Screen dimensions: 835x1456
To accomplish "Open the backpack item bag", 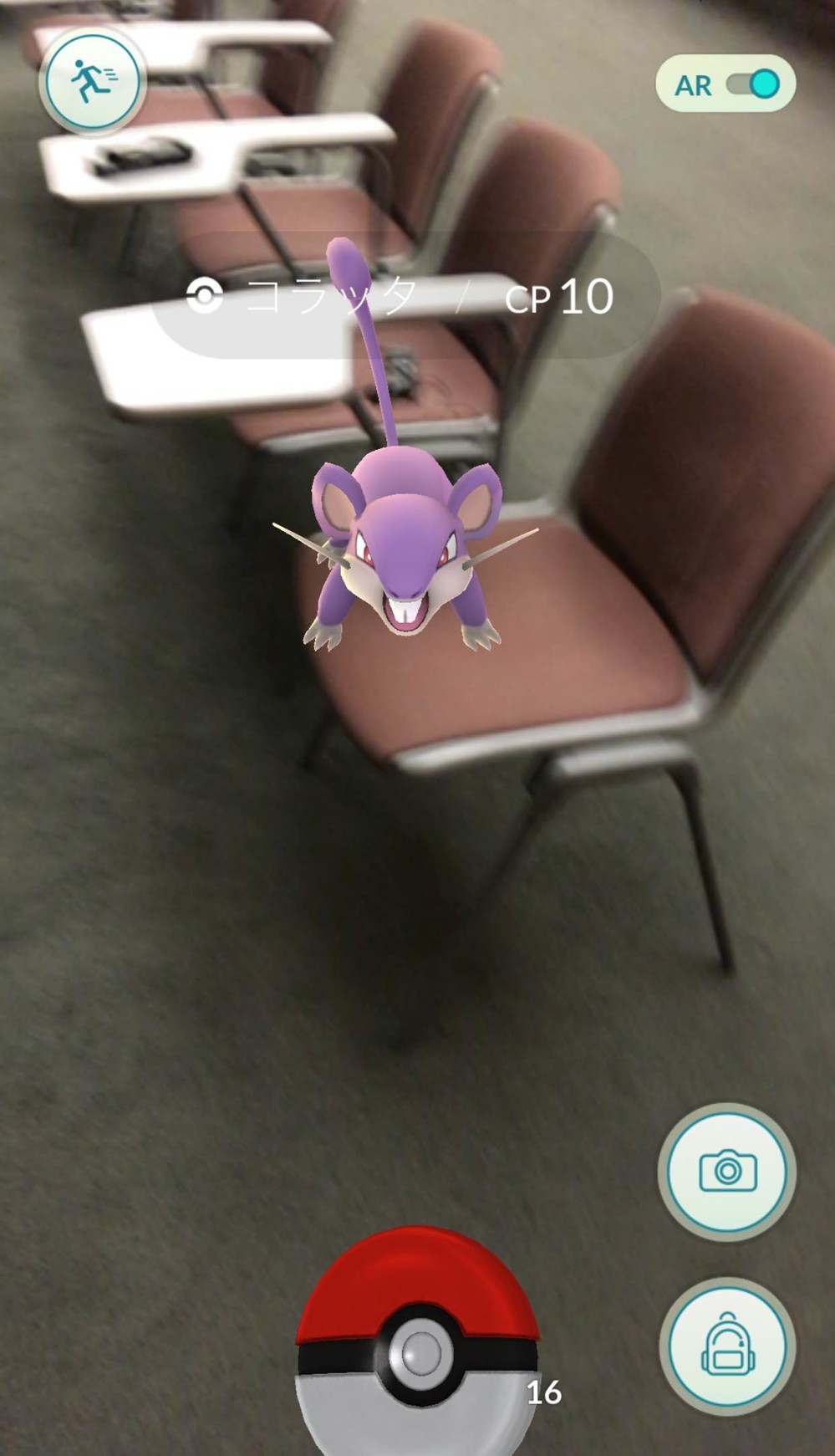I will click(727, 1346).
